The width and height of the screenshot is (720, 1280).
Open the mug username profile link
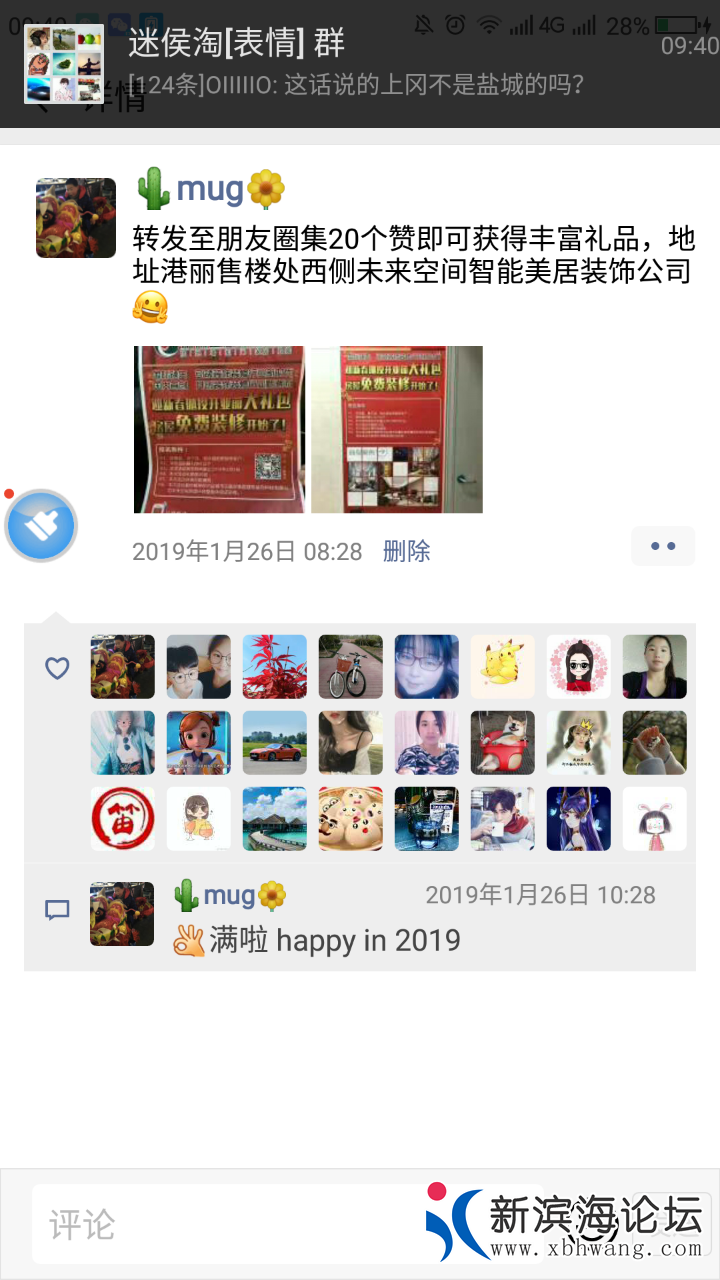(x=210, y=189)
